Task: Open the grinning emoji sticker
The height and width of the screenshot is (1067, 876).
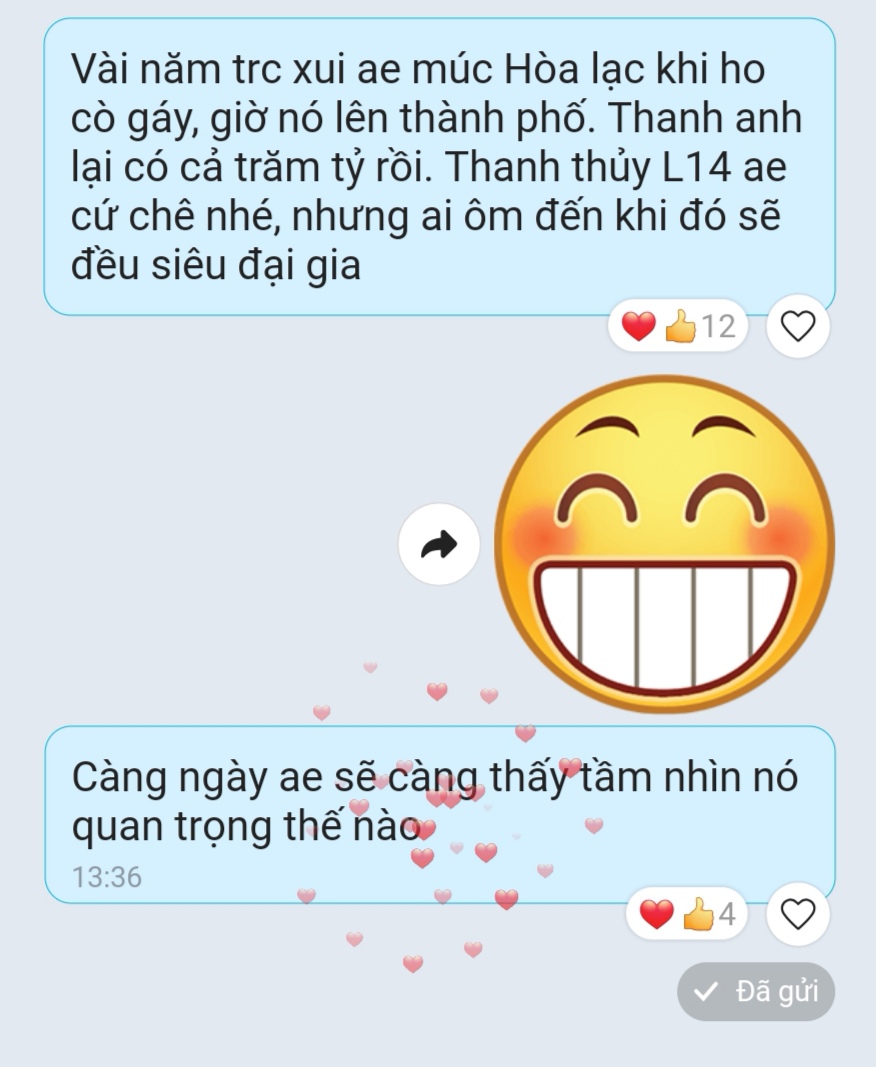Action: (665, 545)
